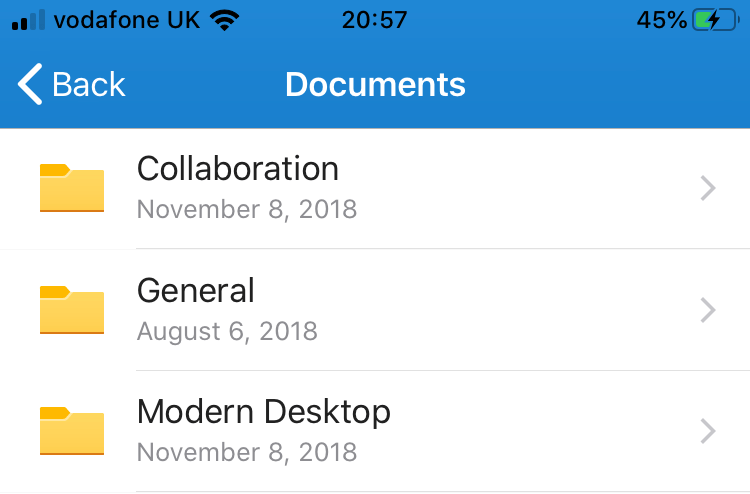Open the Collaboration folder

[238, 187]
